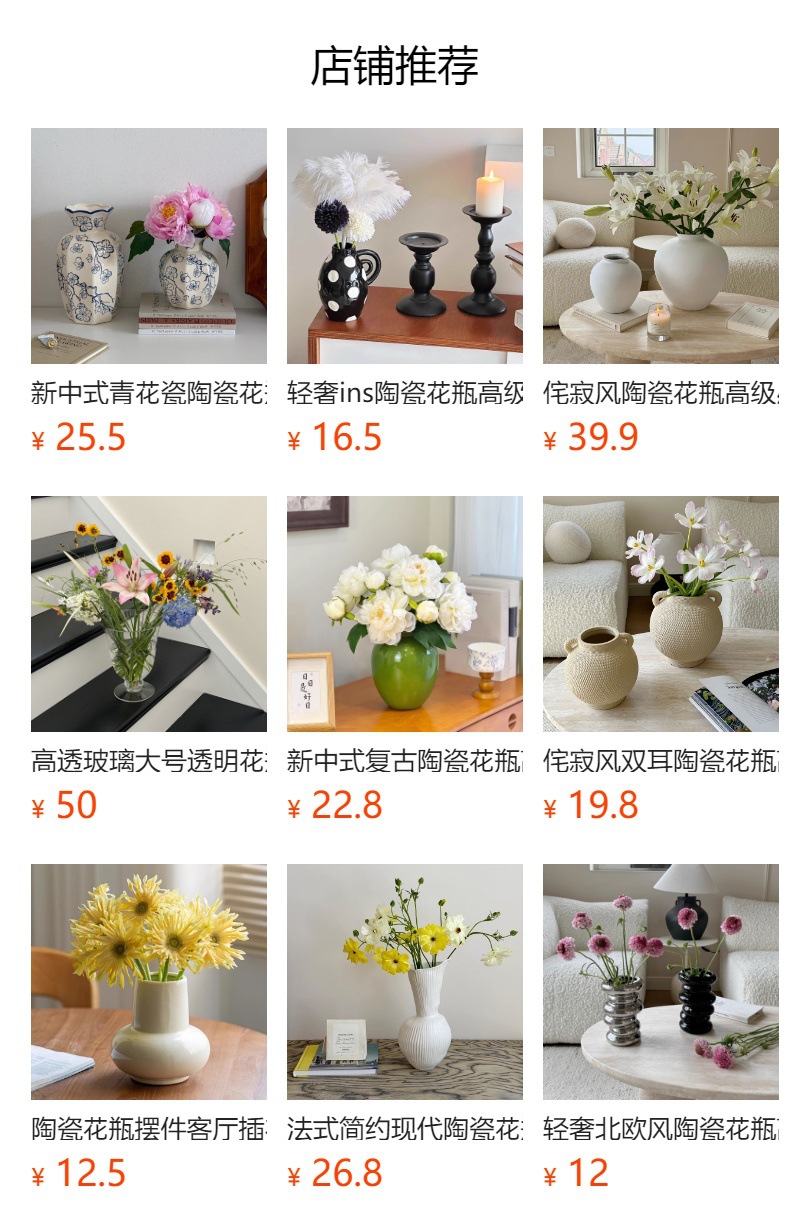Open the 侘寂风陶瓷花瓶高级 card at ¥39.9

(660, 246)
